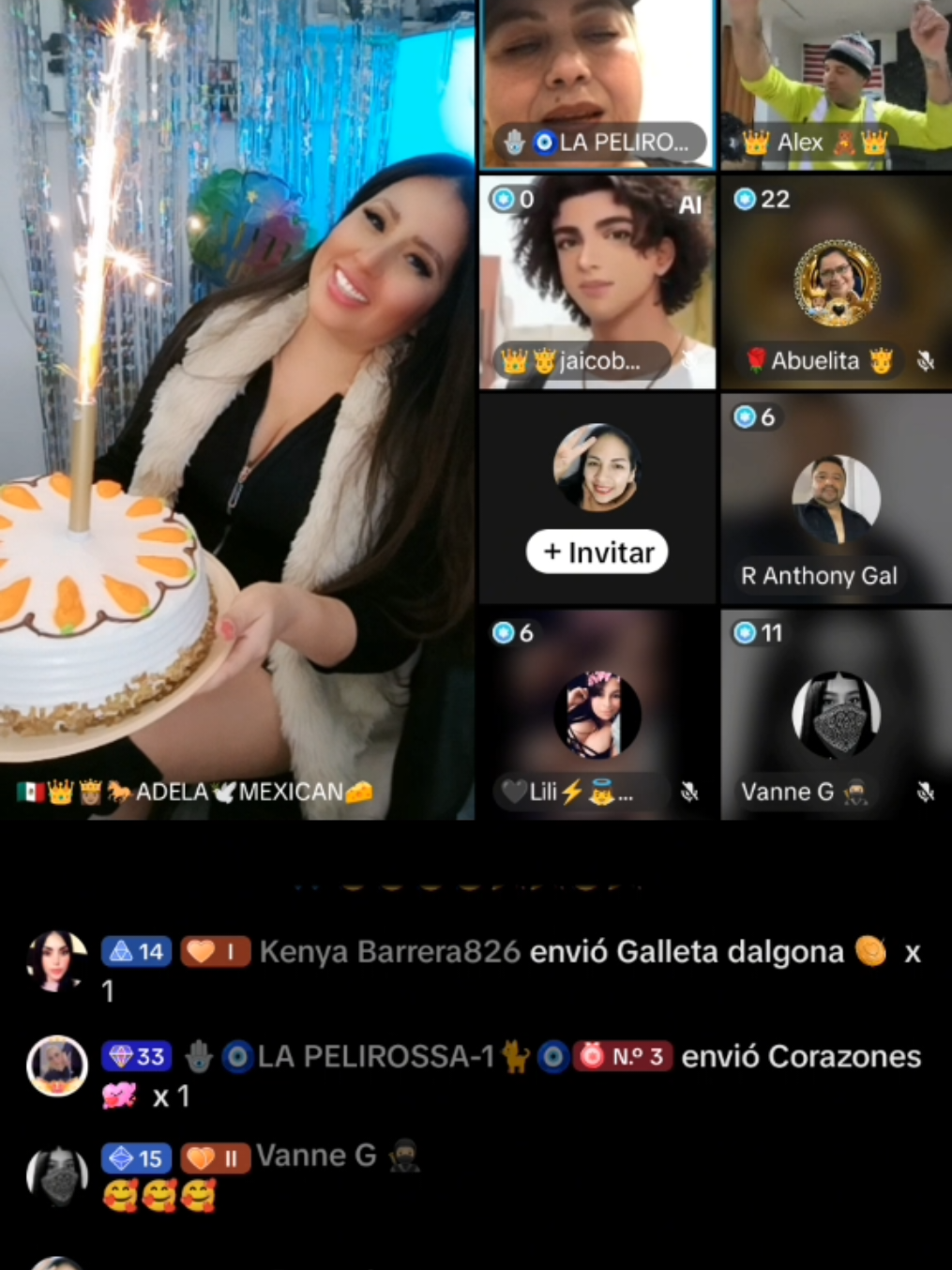
Task: Open Alex's guest video tile
Action: click(836, 84)
